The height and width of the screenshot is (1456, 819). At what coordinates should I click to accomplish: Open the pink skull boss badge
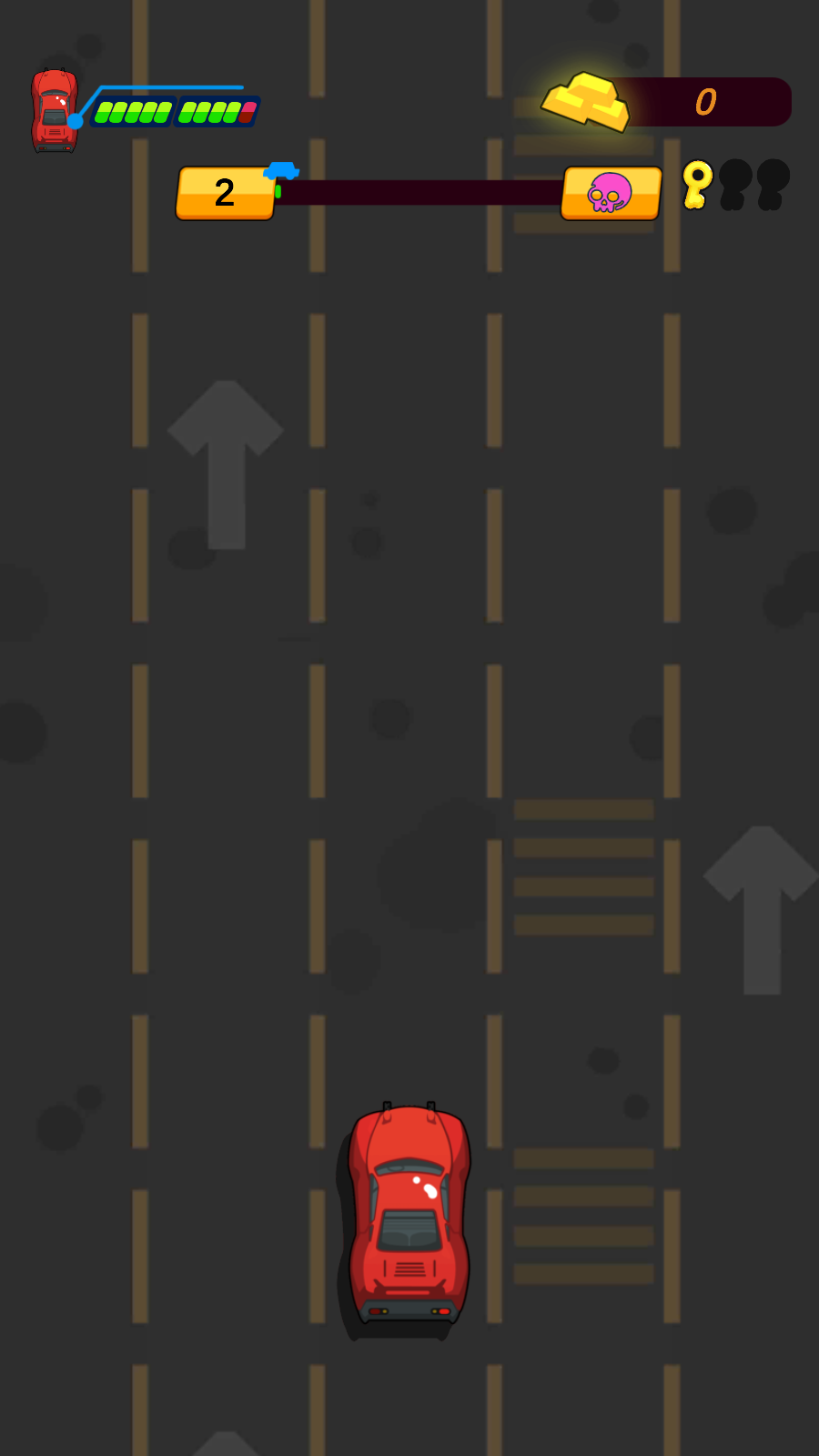click(610, 193)
